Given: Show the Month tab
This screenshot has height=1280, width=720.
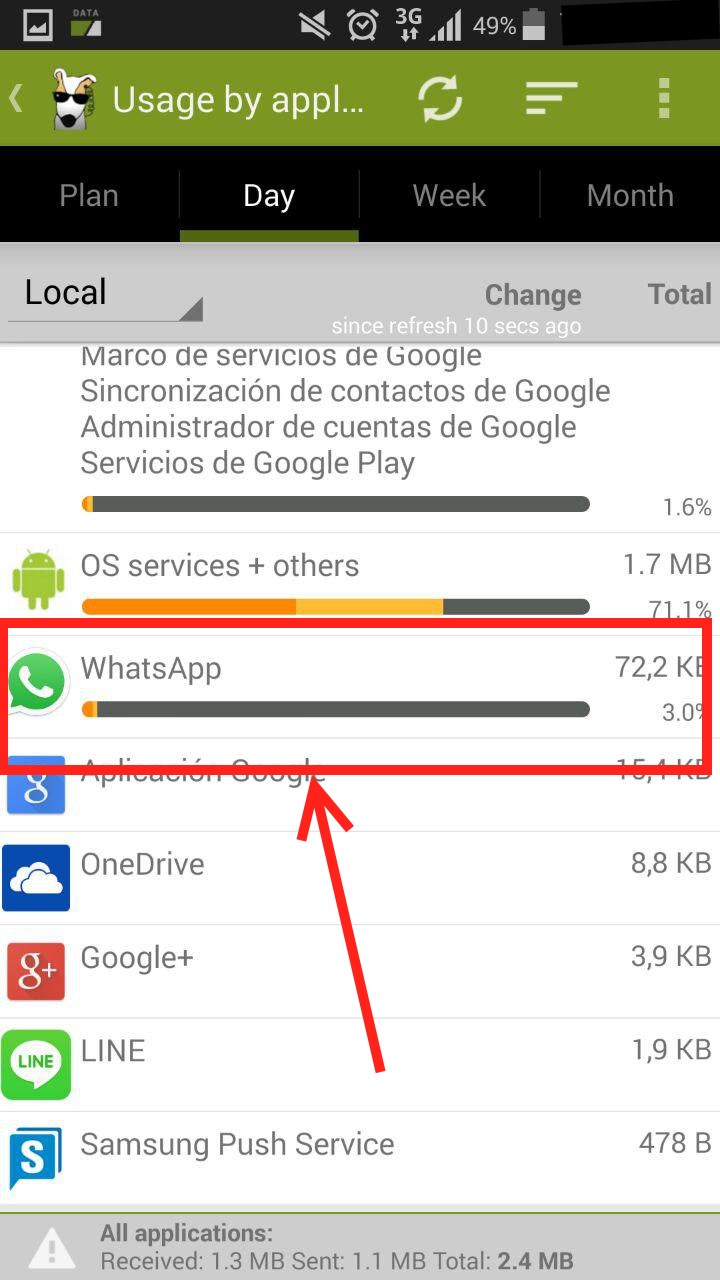Looking at the screenshot, I should [x=630, y=195].
